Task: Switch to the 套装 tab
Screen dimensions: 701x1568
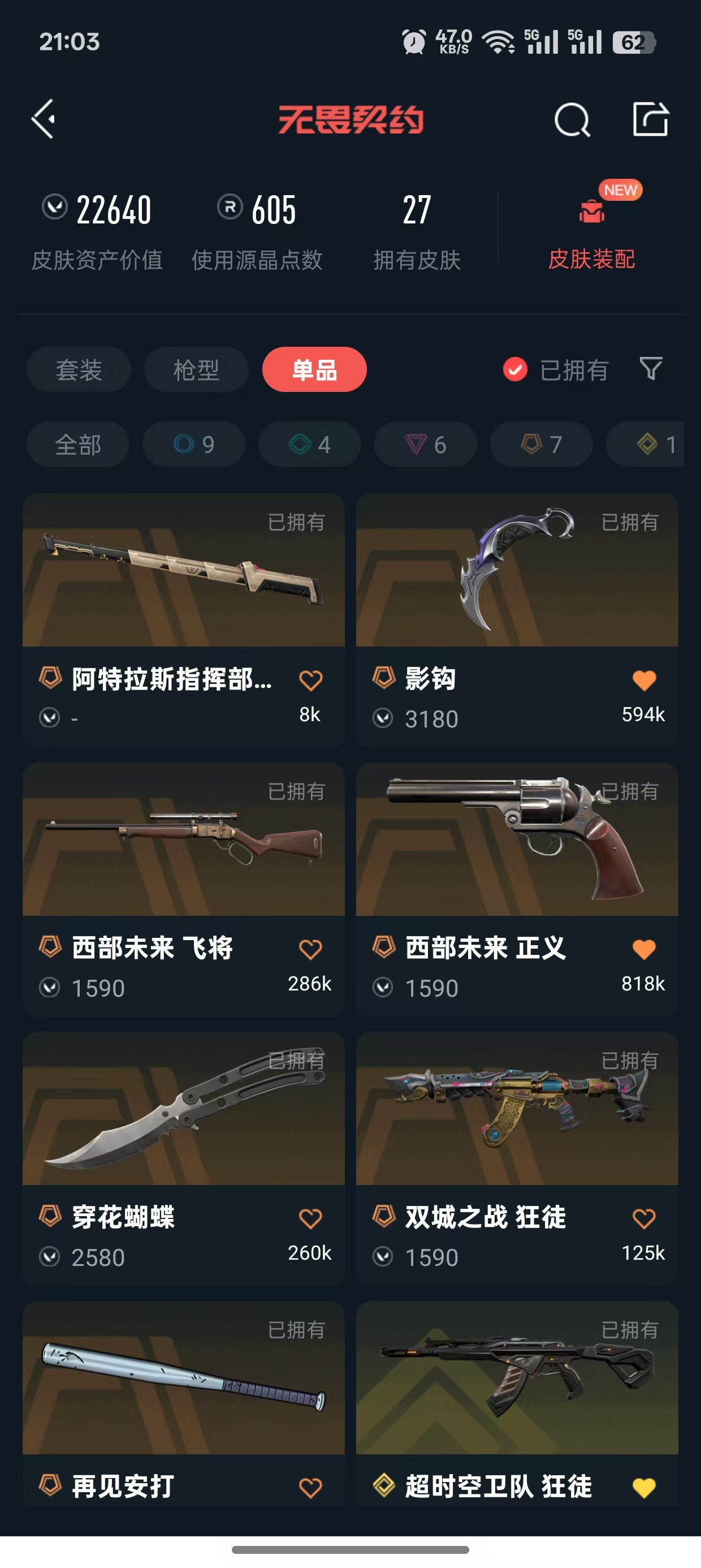Action: click(79, 369)
